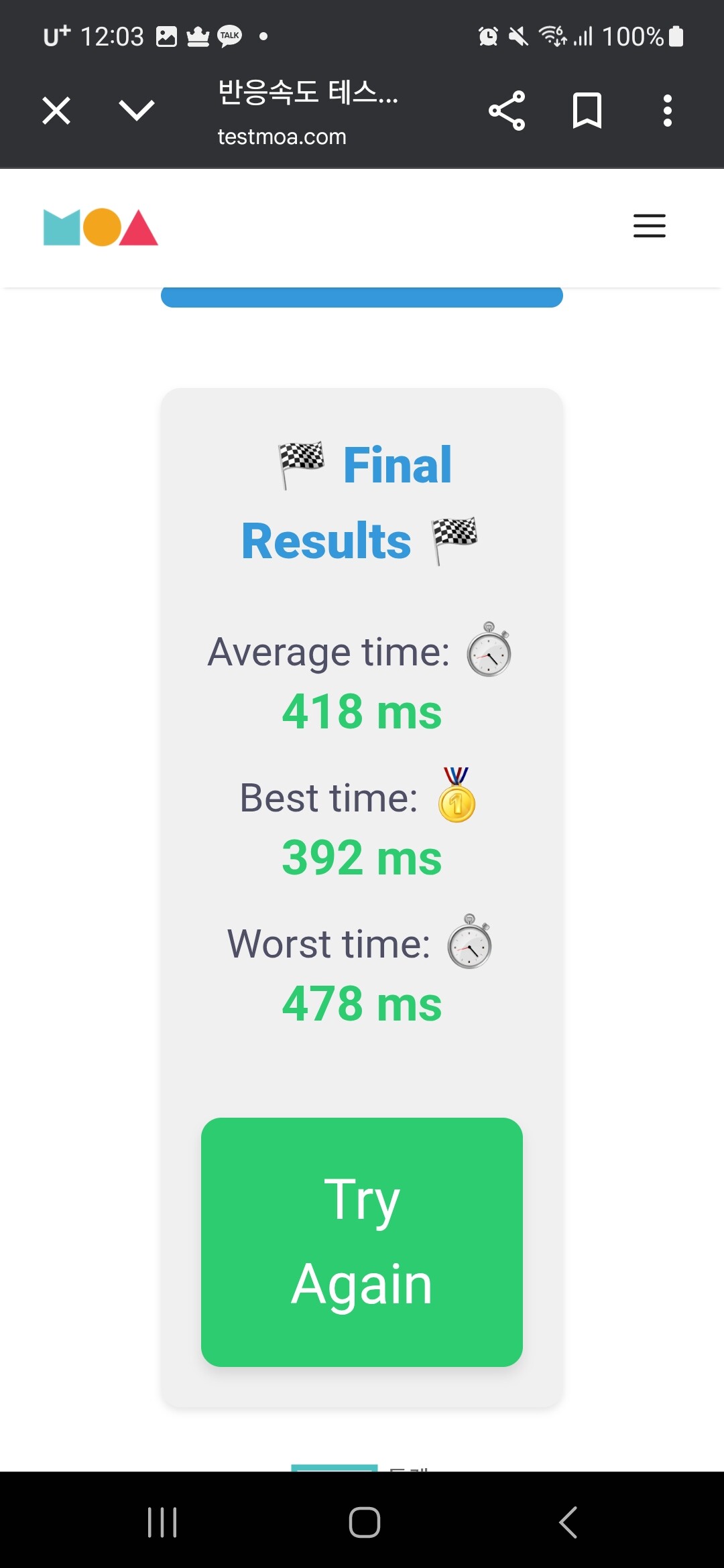The image size is (724, 1568).
Task: Share this page using the share icon
Action: point(507,111)
